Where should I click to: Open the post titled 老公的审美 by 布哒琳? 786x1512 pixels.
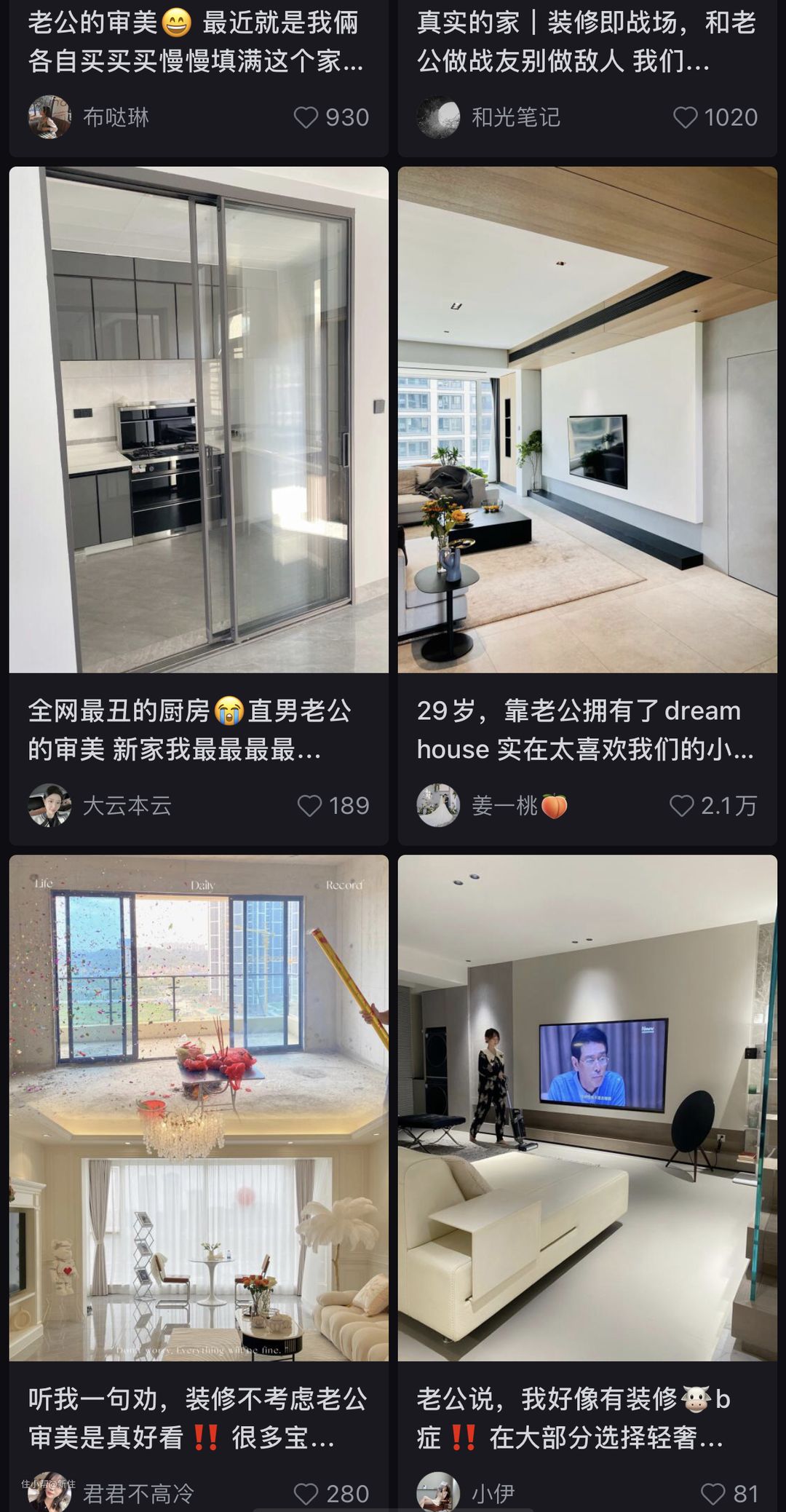click(x=196, y=42)
